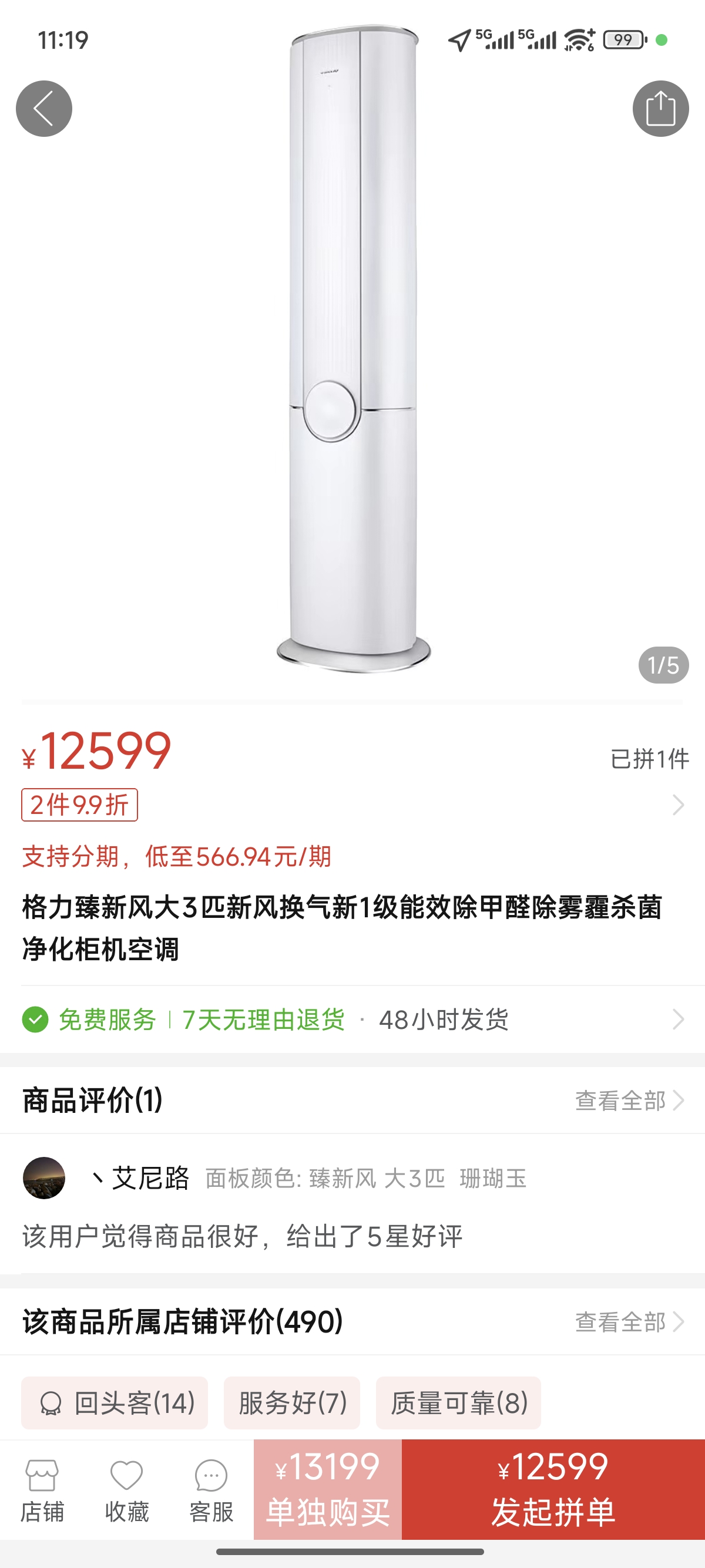Tap the green checkmark service icon
The height and width of the screenshot is (1568, 705).
coord(36,1021)
